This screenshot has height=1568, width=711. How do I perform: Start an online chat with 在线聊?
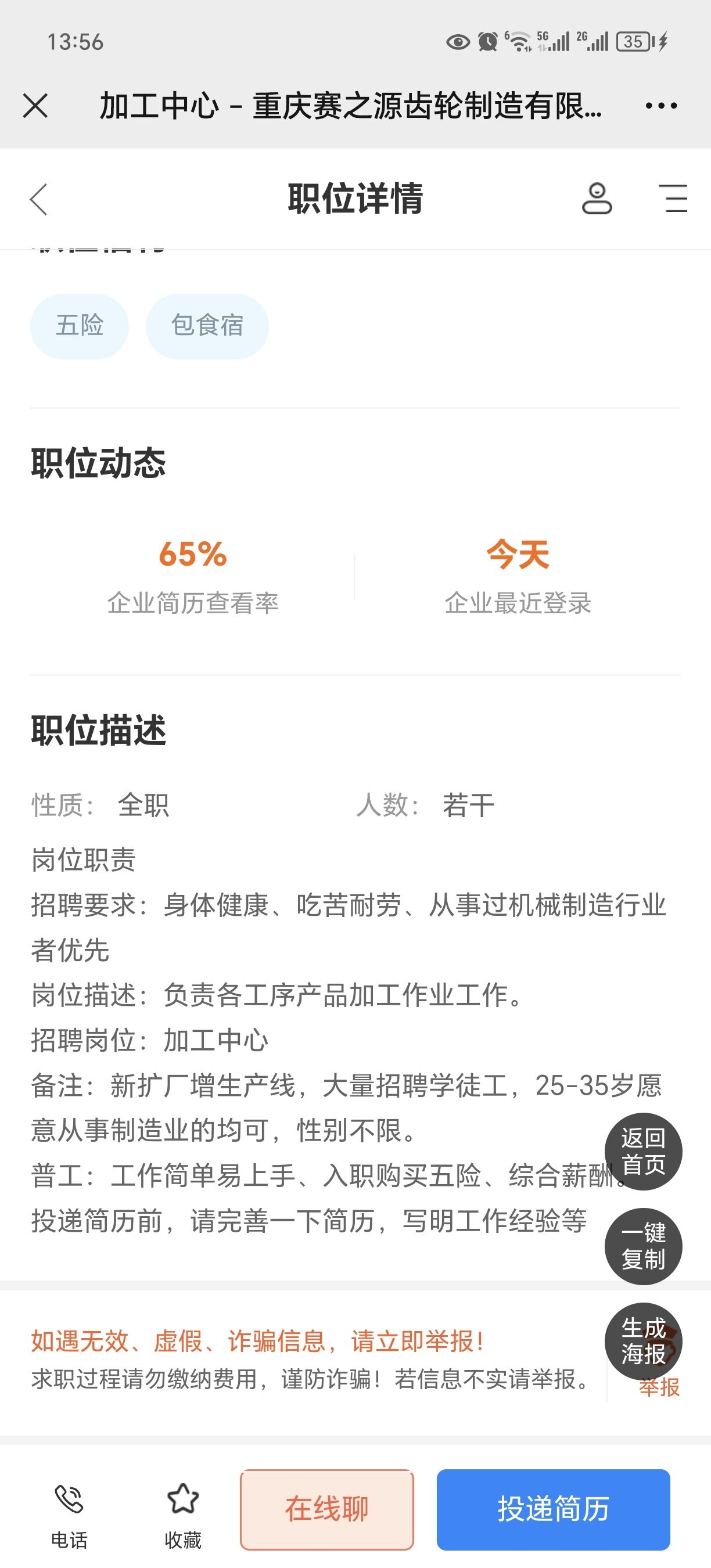coord(327,1509)
